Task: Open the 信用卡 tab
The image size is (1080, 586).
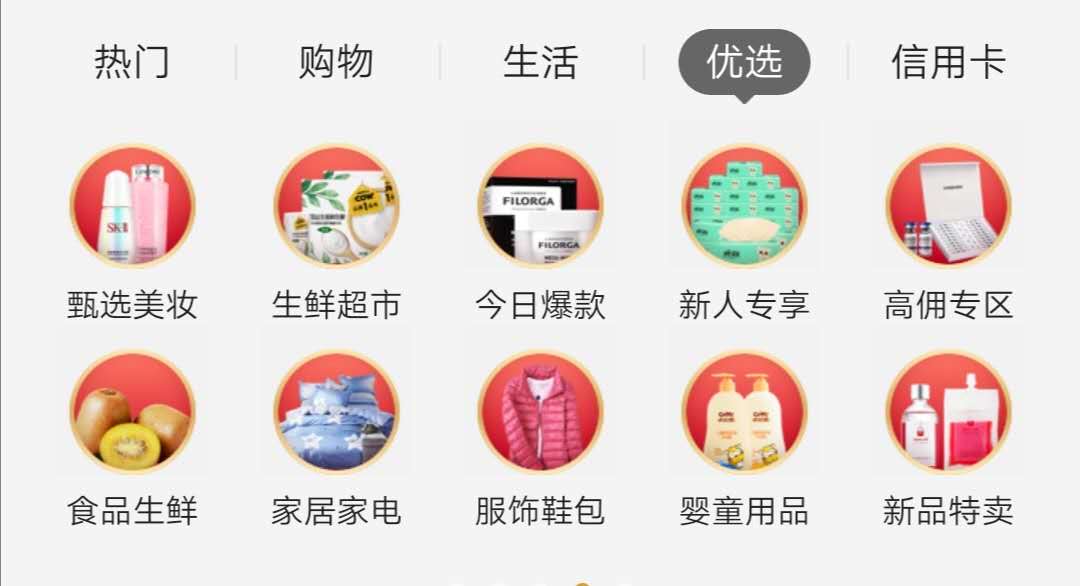Action: click(x=948, y=62)
